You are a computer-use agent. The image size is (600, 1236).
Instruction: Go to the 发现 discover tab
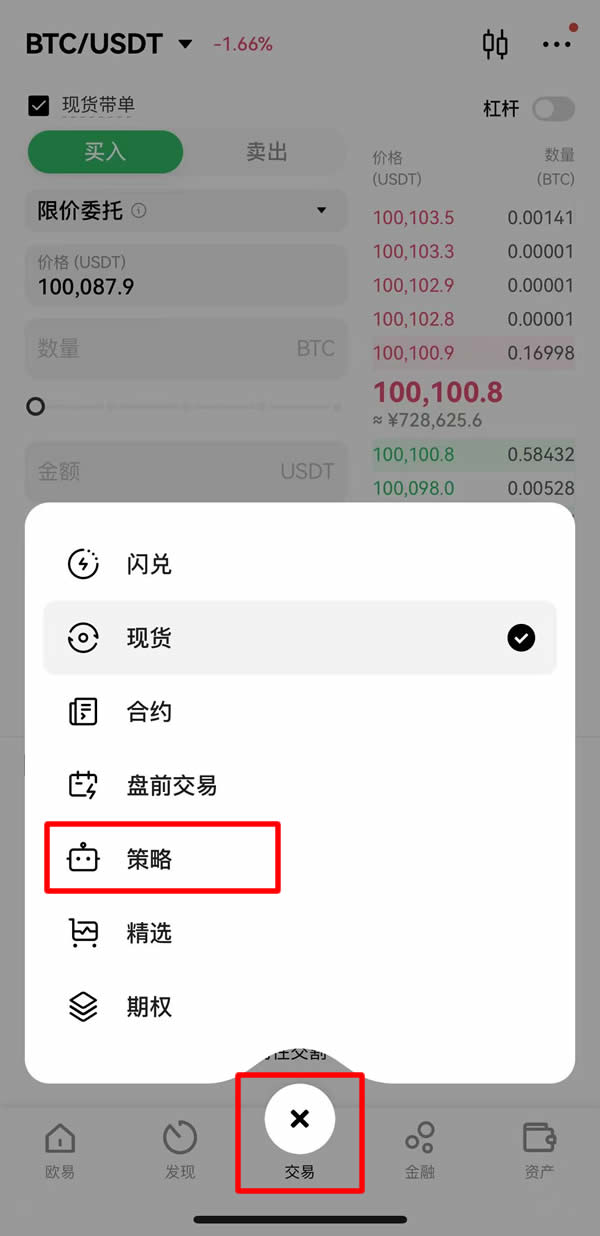[180, 1150]
